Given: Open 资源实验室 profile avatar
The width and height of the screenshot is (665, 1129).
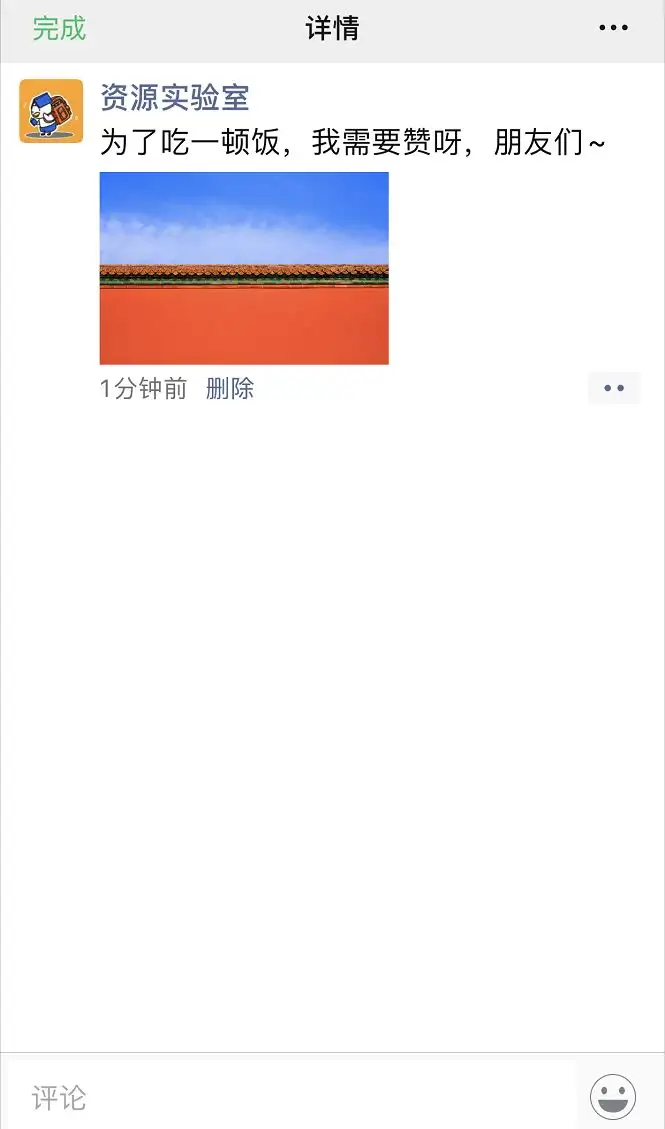Looking at the screenshot, I should [x=51, y=111].
